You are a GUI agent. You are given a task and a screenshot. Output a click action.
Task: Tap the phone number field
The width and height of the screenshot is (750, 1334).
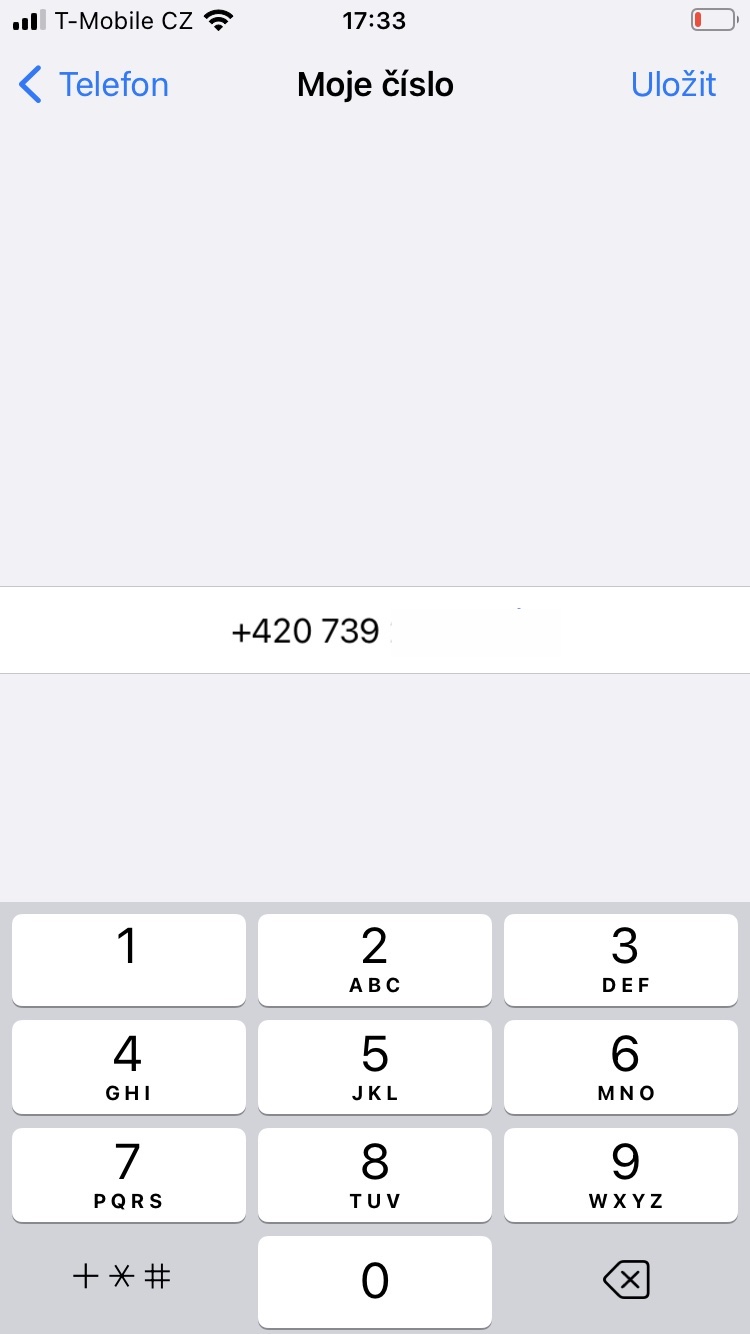click(x=375, y=630)
